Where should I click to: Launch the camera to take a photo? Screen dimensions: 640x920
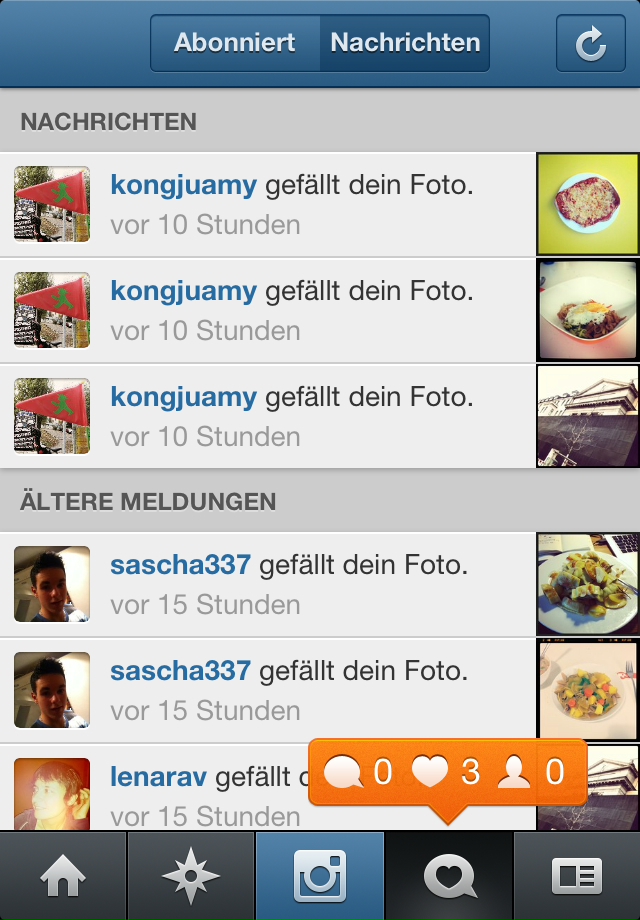(x=319, y=877)
